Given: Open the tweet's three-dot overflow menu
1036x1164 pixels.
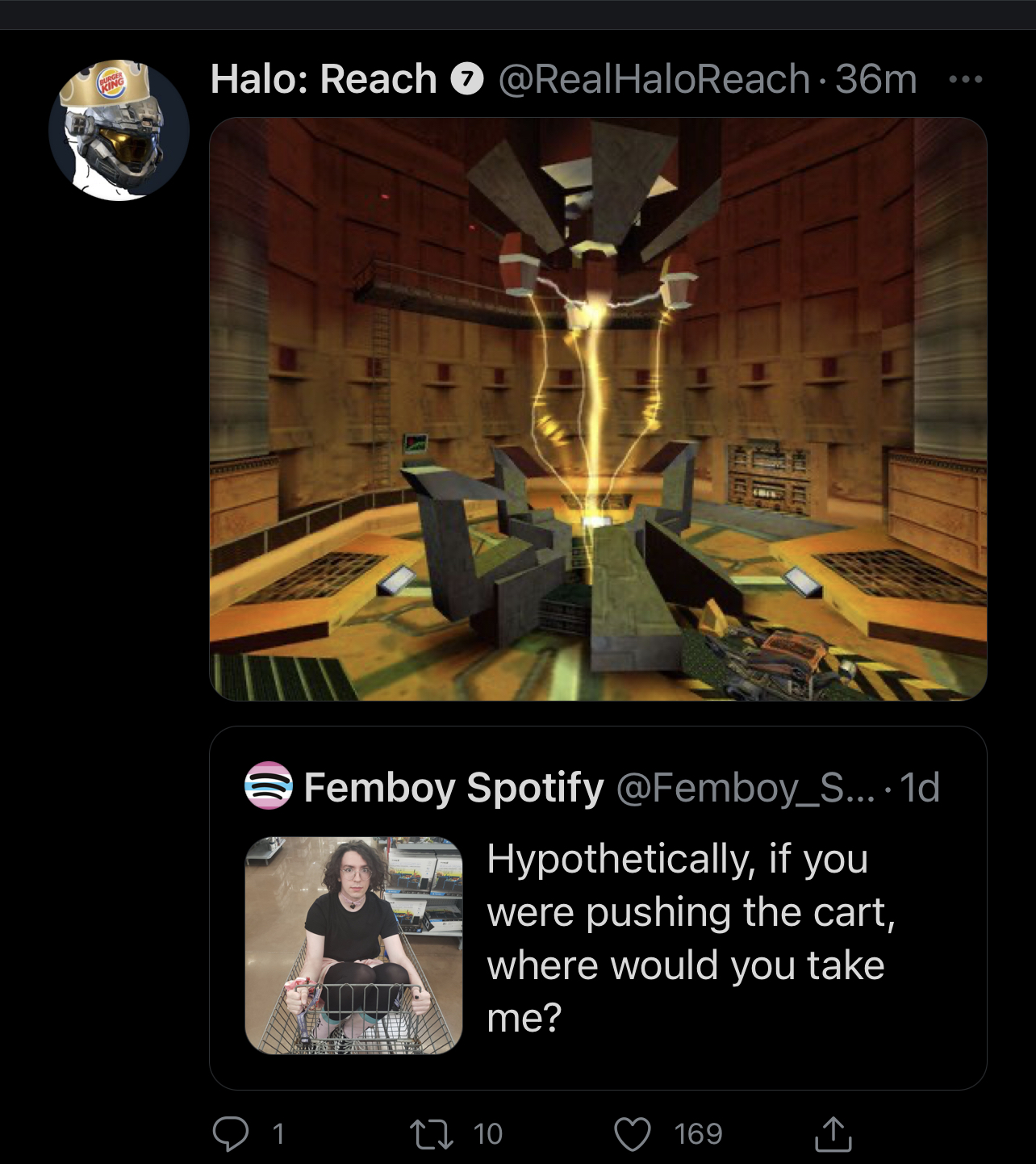Looking at the screenshot, I should tap(965, 79).
